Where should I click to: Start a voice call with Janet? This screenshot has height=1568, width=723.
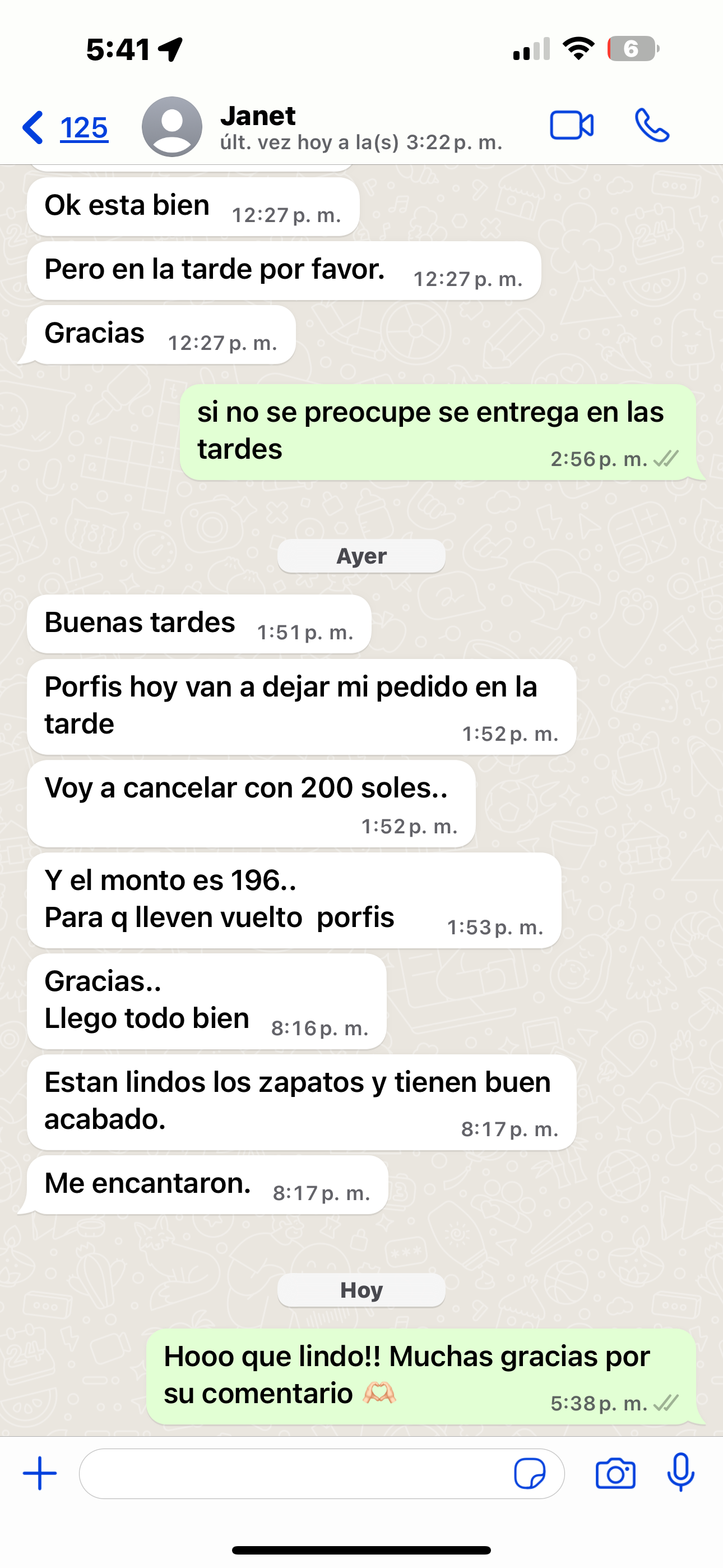(652, 126)
